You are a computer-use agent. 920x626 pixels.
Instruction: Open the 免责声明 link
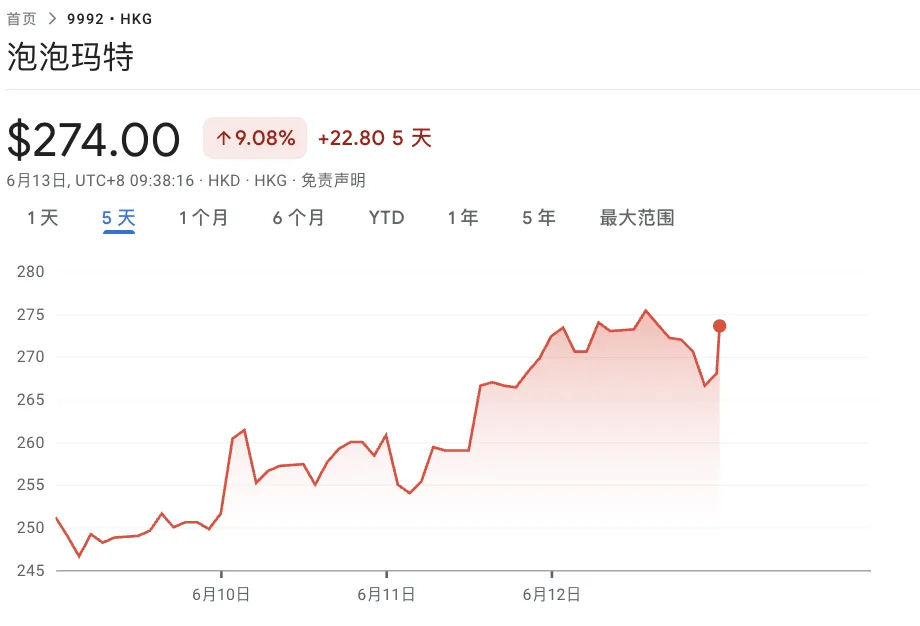pyautogui.click(x=333, y=181)
